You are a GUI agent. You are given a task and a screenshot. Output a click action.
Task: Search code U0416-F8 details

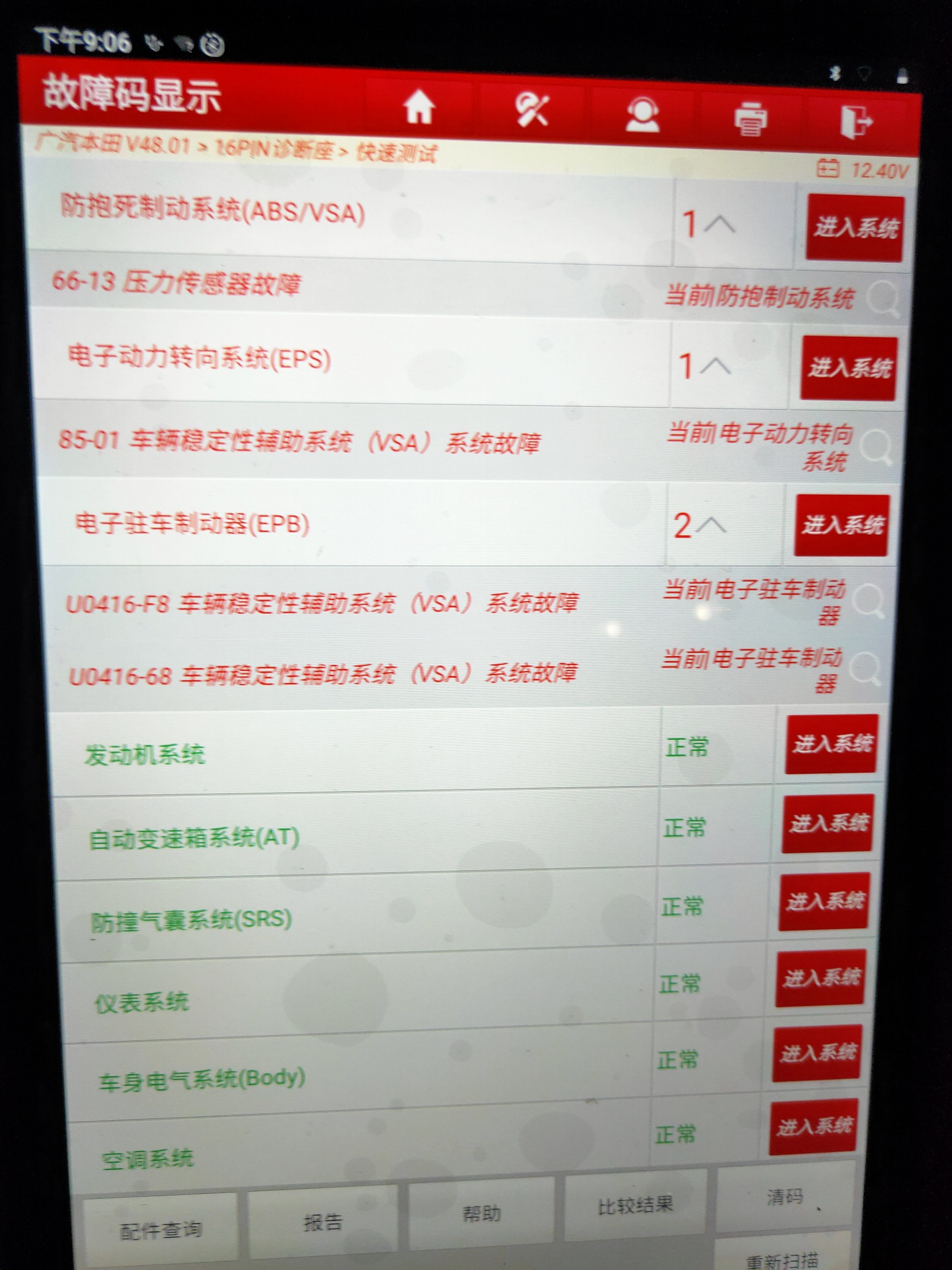click(870, 601)
